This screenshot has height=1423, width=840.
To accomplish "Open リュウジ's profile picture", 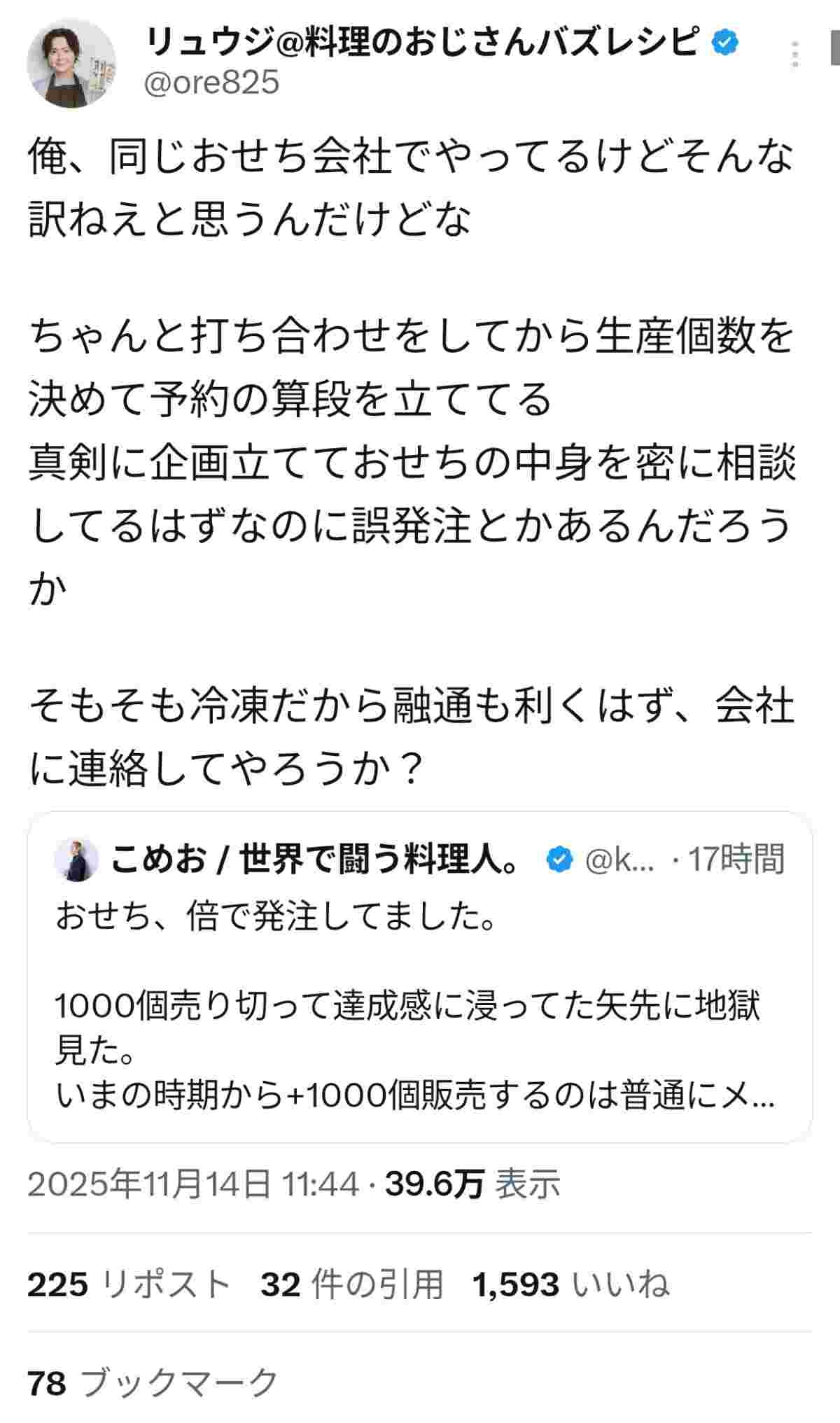I will pyautogui.click(x=71, y=64).
